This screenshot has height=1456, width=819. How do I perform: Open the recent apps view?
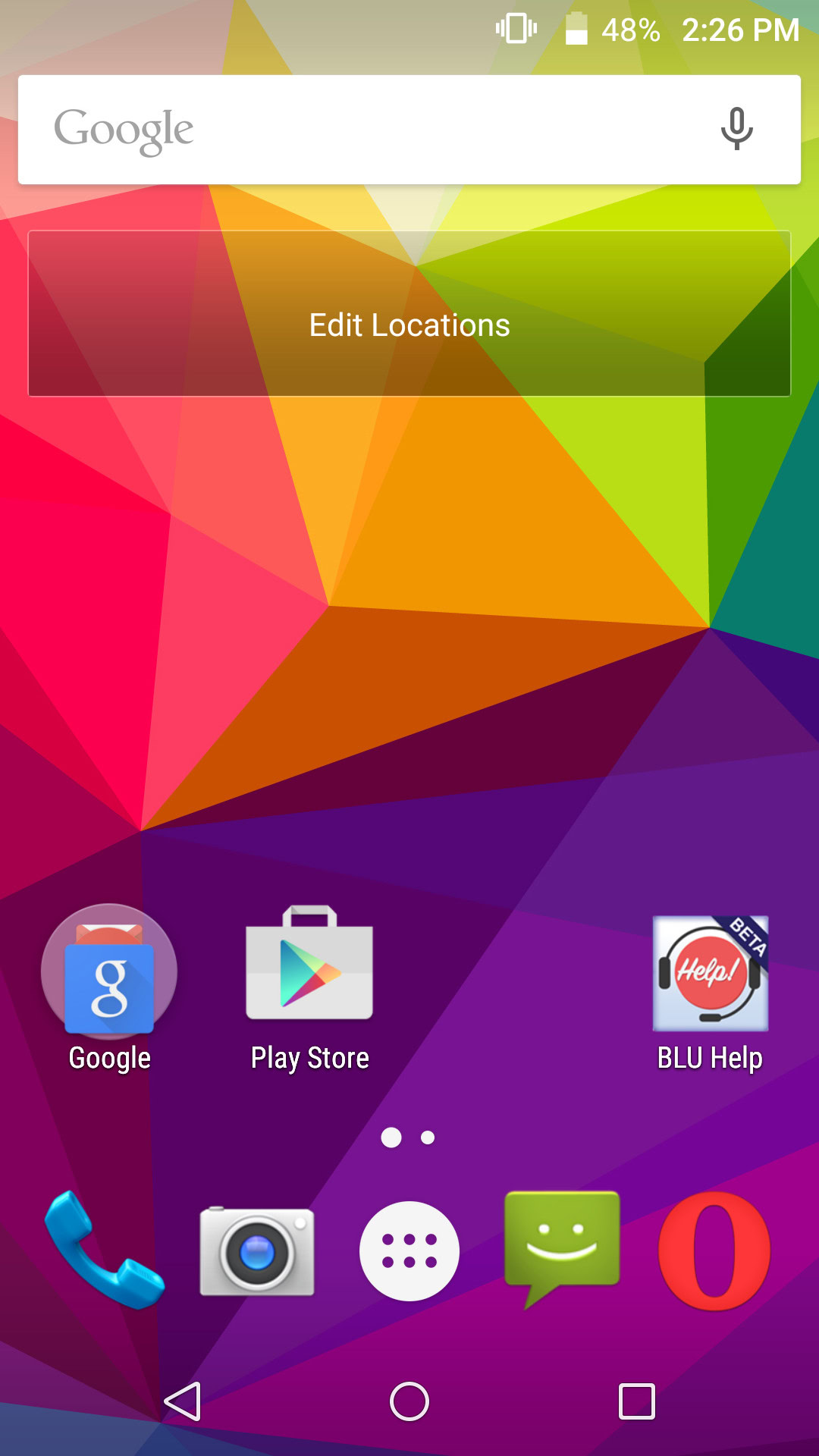[637, 1401]
